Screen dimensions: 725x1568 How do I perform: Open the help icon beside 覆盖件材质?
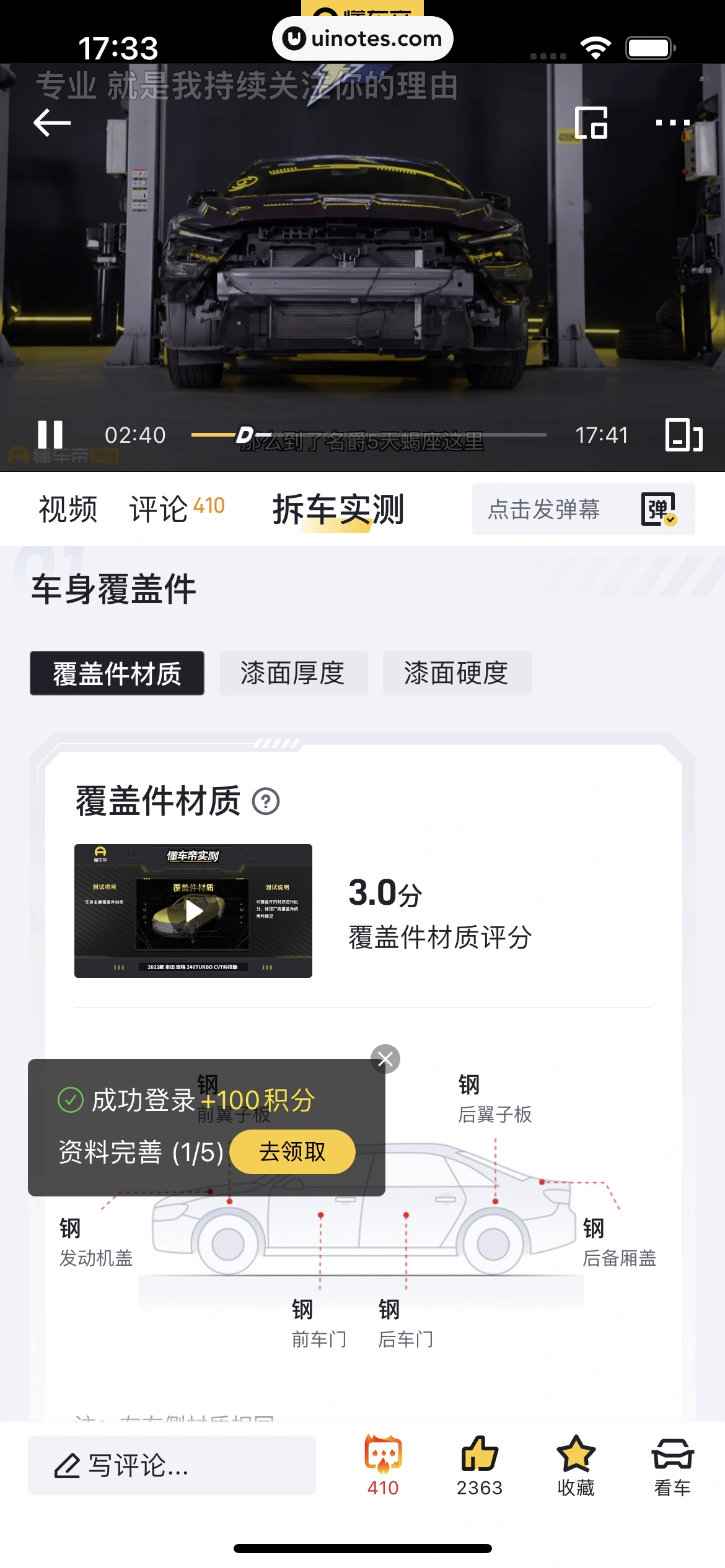(266, 801)
